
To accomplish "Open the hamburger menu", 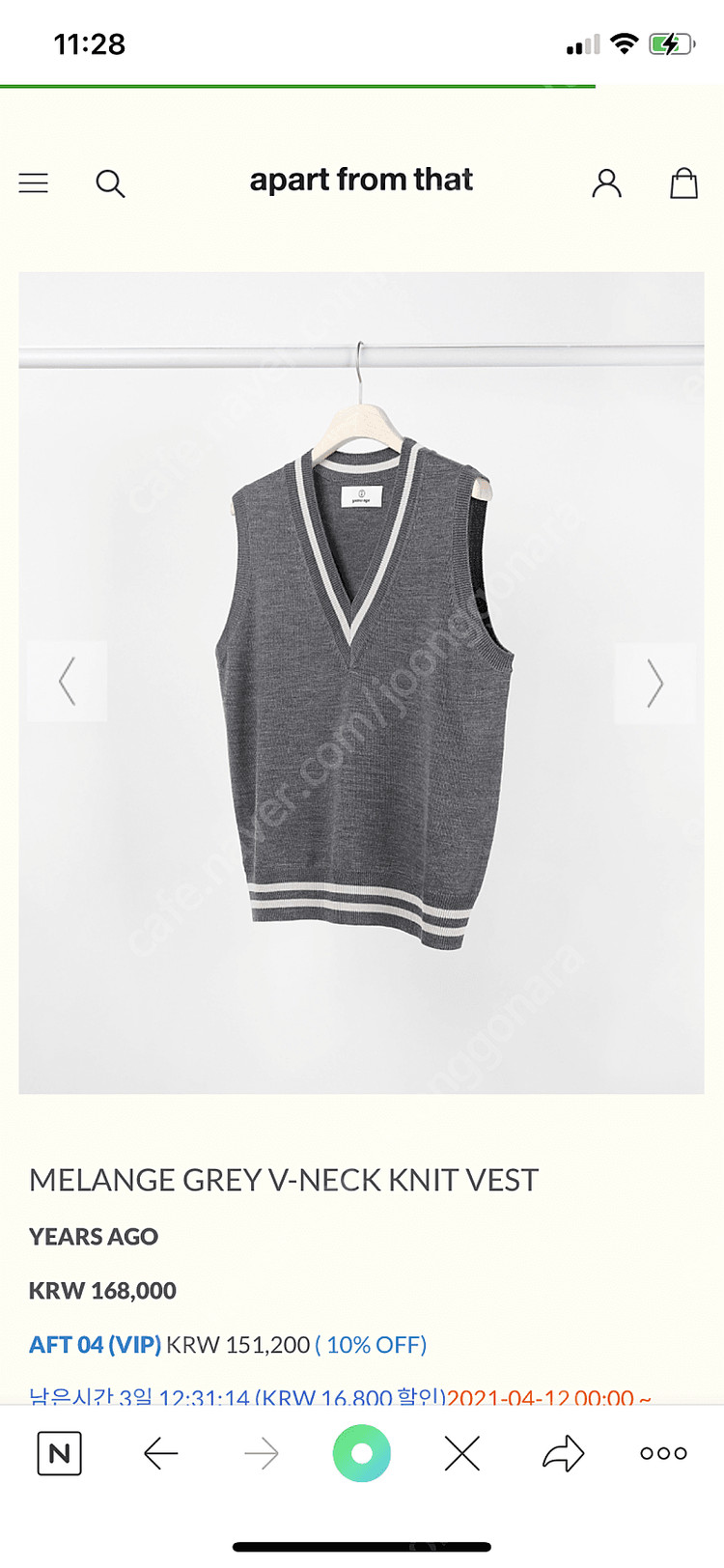I will point(34,182).
